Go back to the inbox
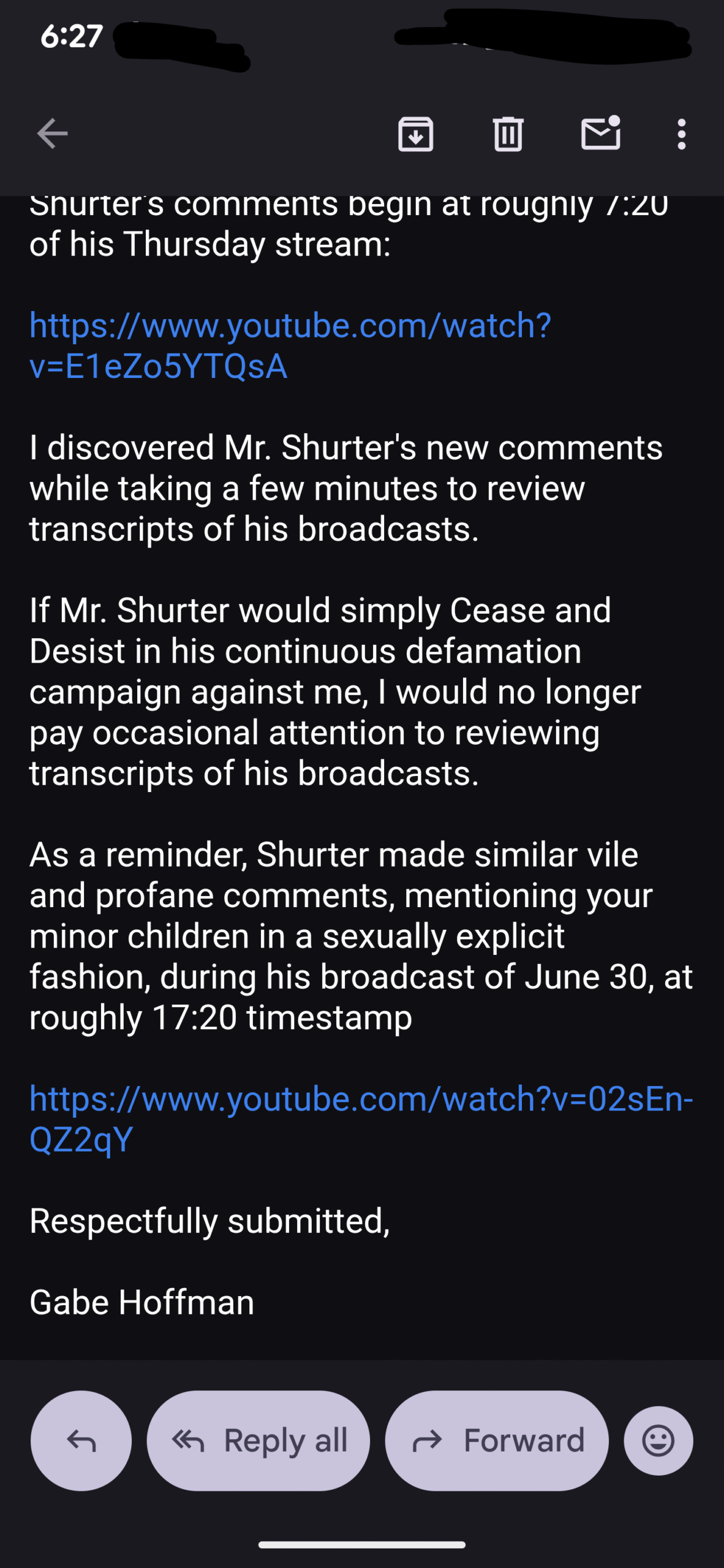The width and height of the screenshot is (724, 1568). [x=52, y=134]
